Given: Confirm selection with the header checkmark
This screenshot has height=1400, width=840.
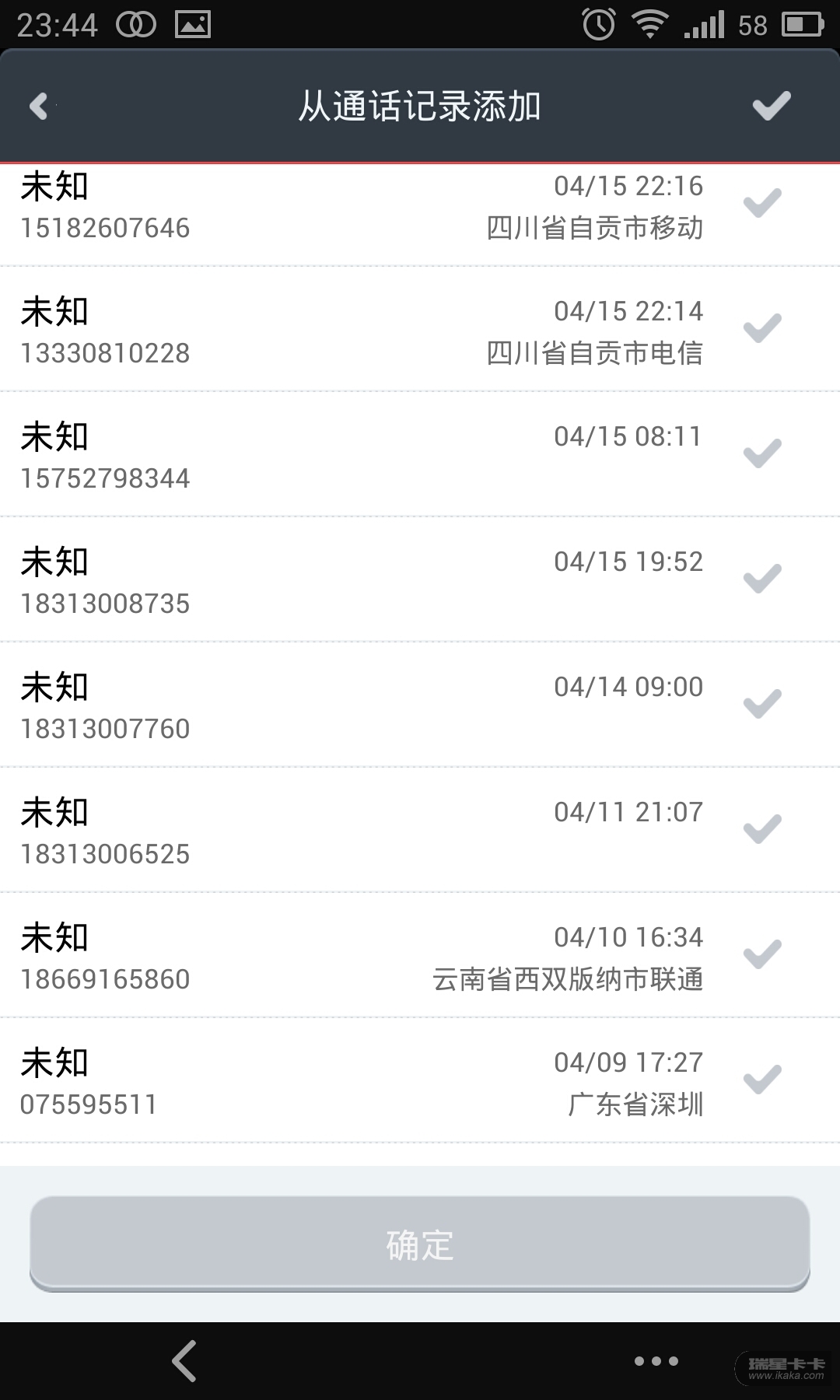Looking at the screenshot, I should coord(771,106).
